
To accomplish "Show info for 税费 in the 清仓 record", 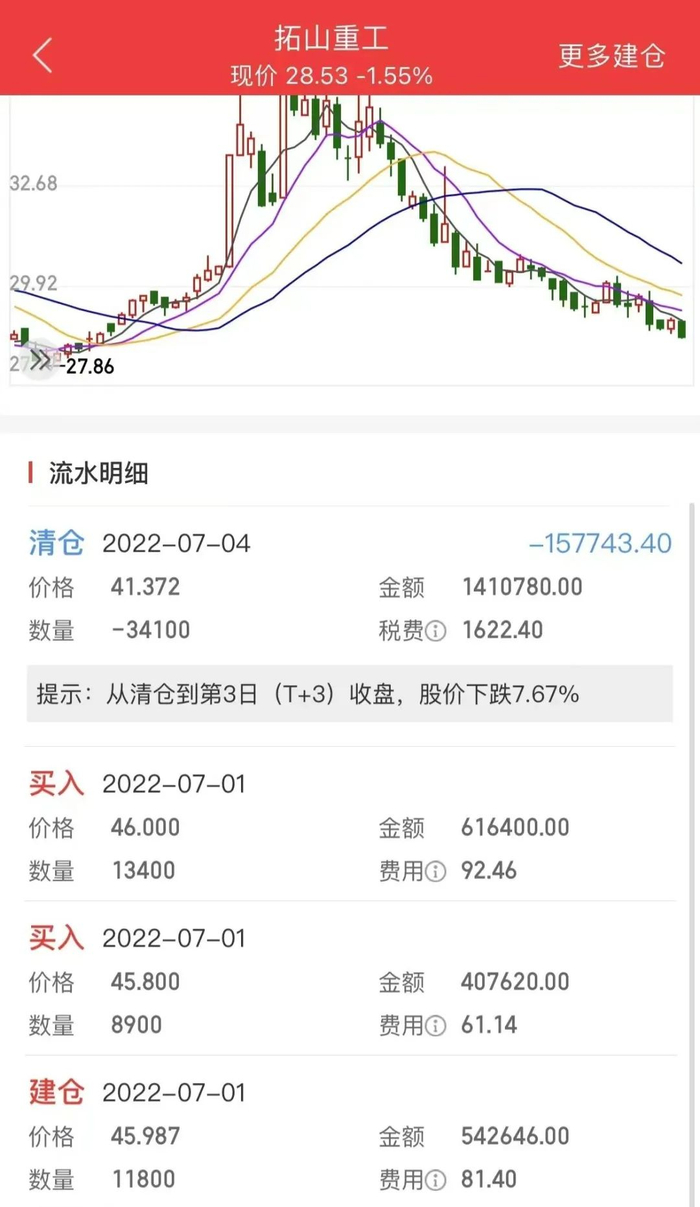I will click(436, 631).
